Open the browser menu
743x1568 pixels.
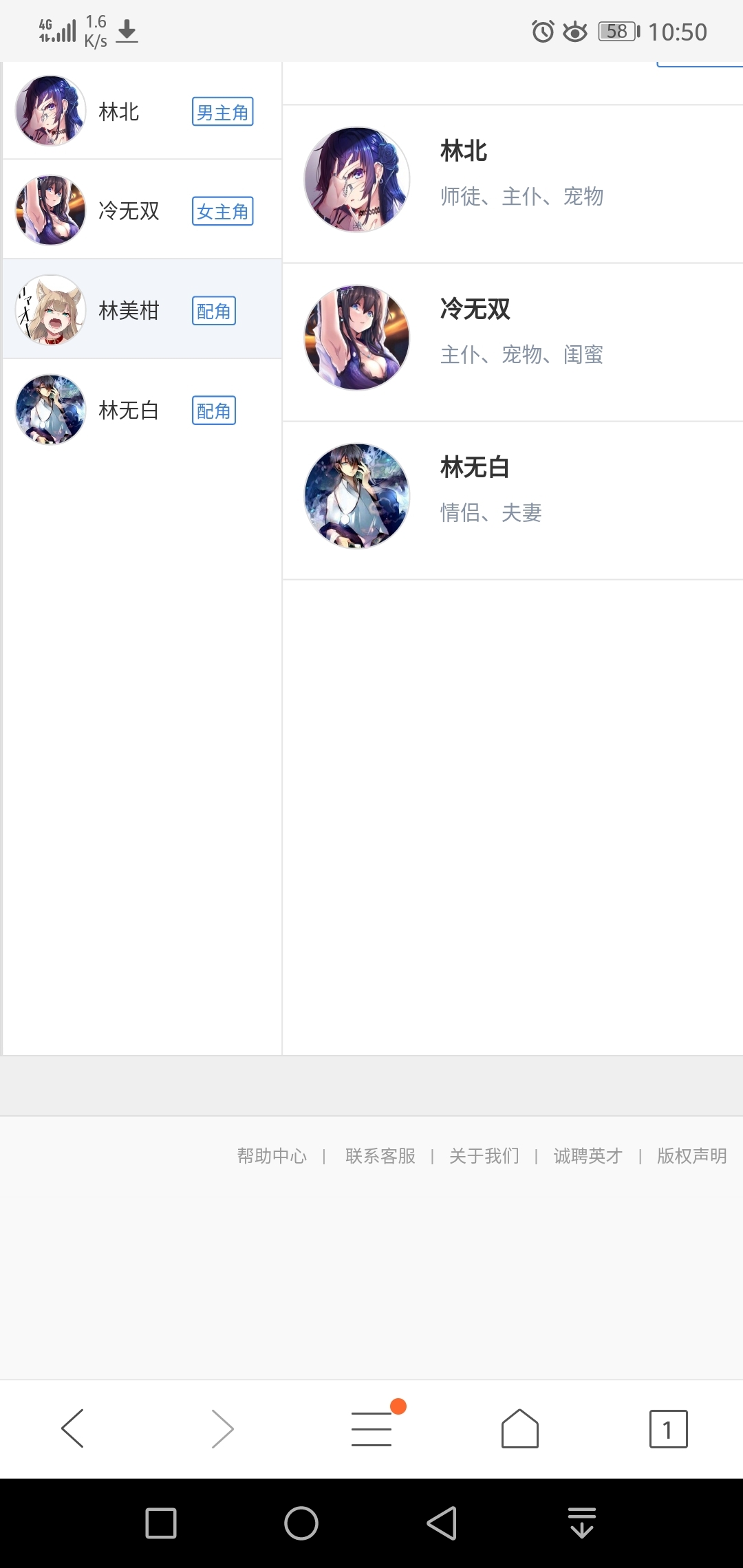pyautogui.click(x=372, y=1428)
